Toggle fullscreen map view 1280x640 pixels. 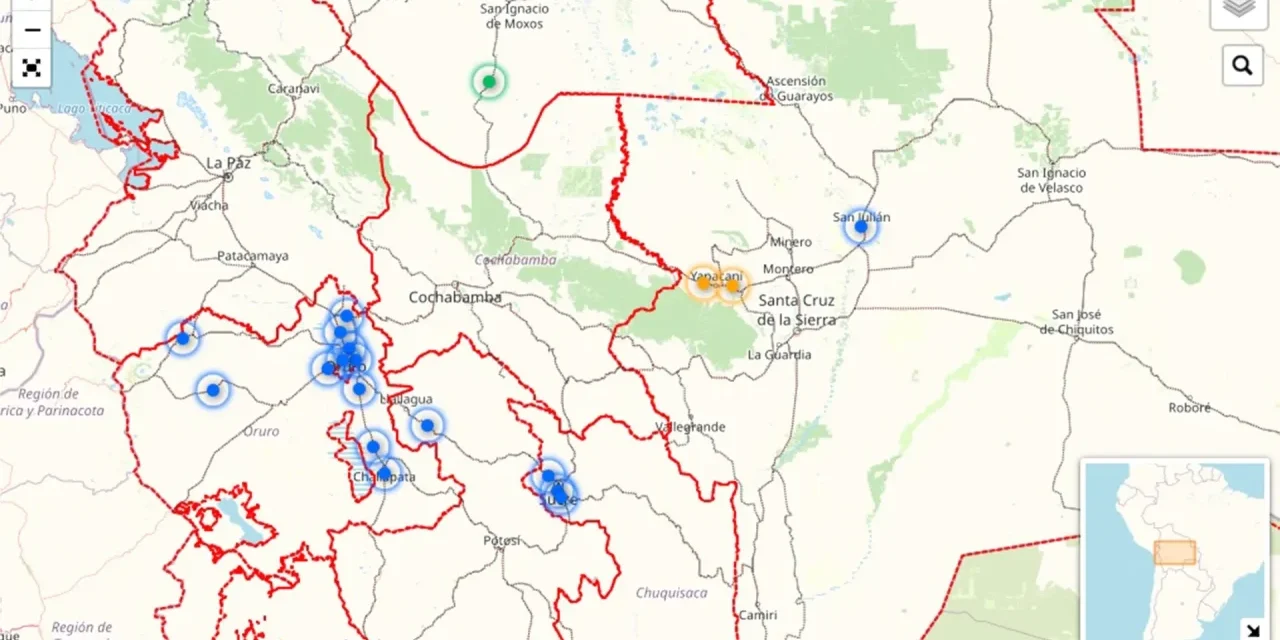click(x=32, y=68)
